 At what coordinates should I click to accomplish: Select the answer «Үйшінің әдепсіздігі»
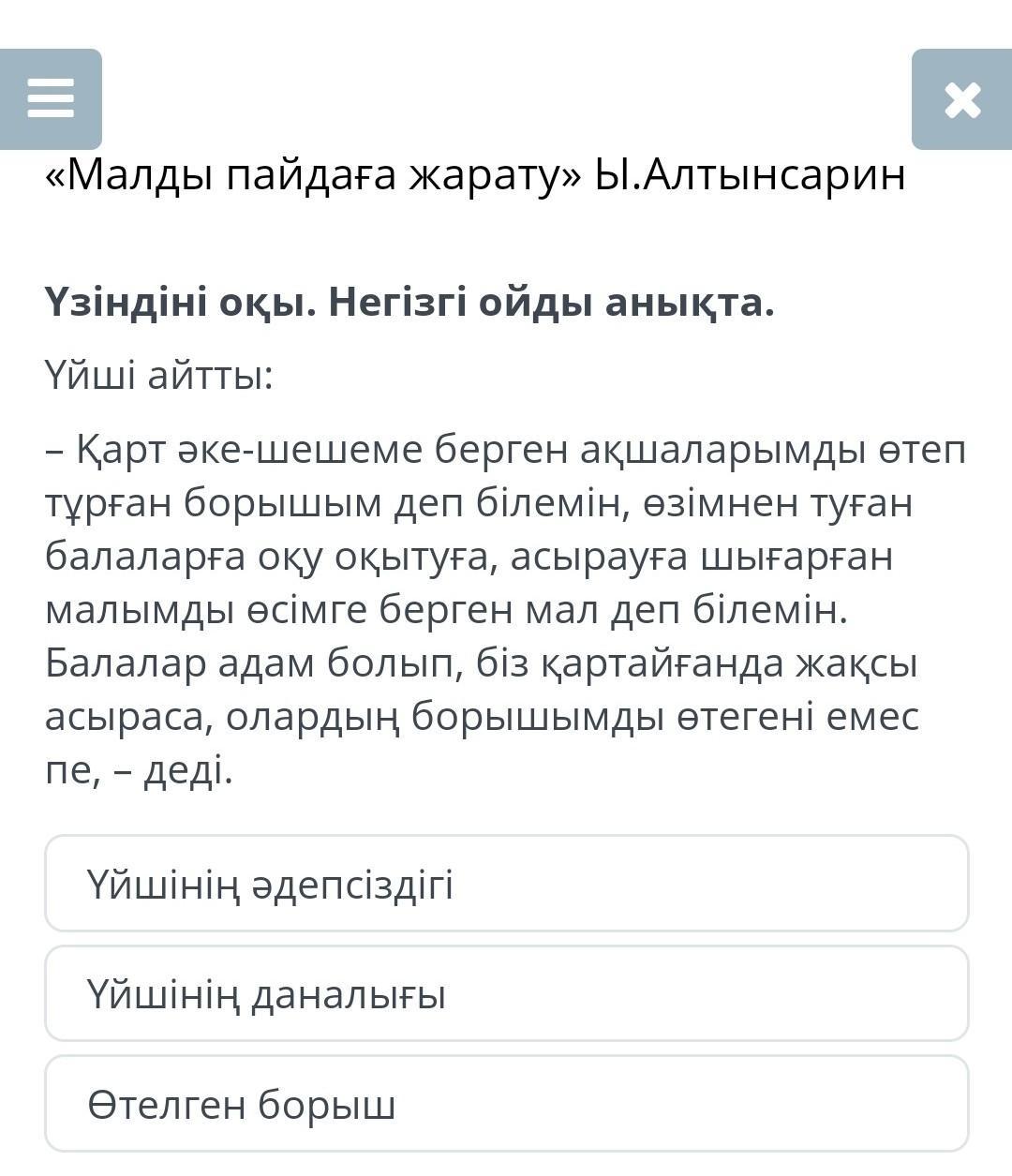point(506,884)
